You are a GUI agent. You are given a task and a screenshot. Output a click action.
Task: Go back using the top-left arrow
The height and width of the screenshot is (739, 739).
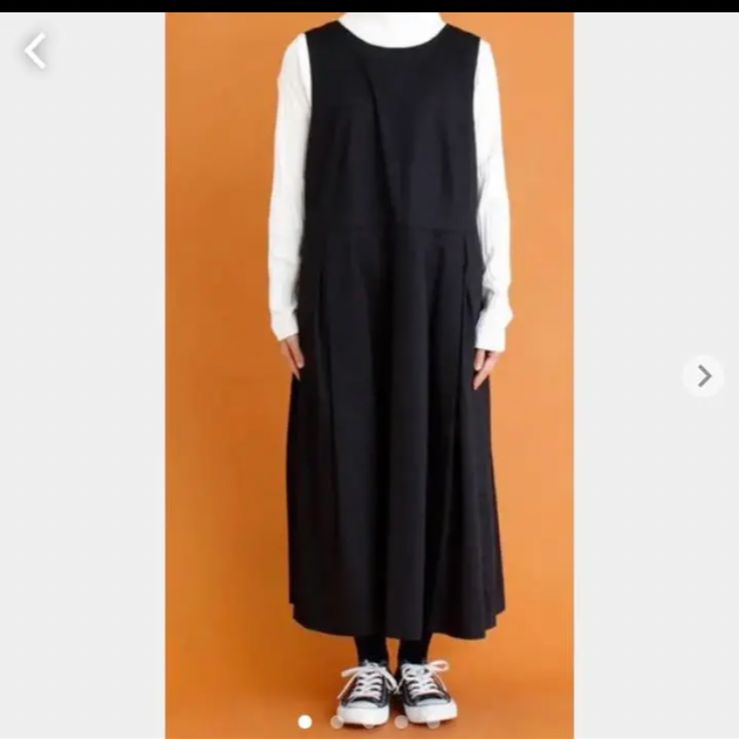[x=36, y=50]
